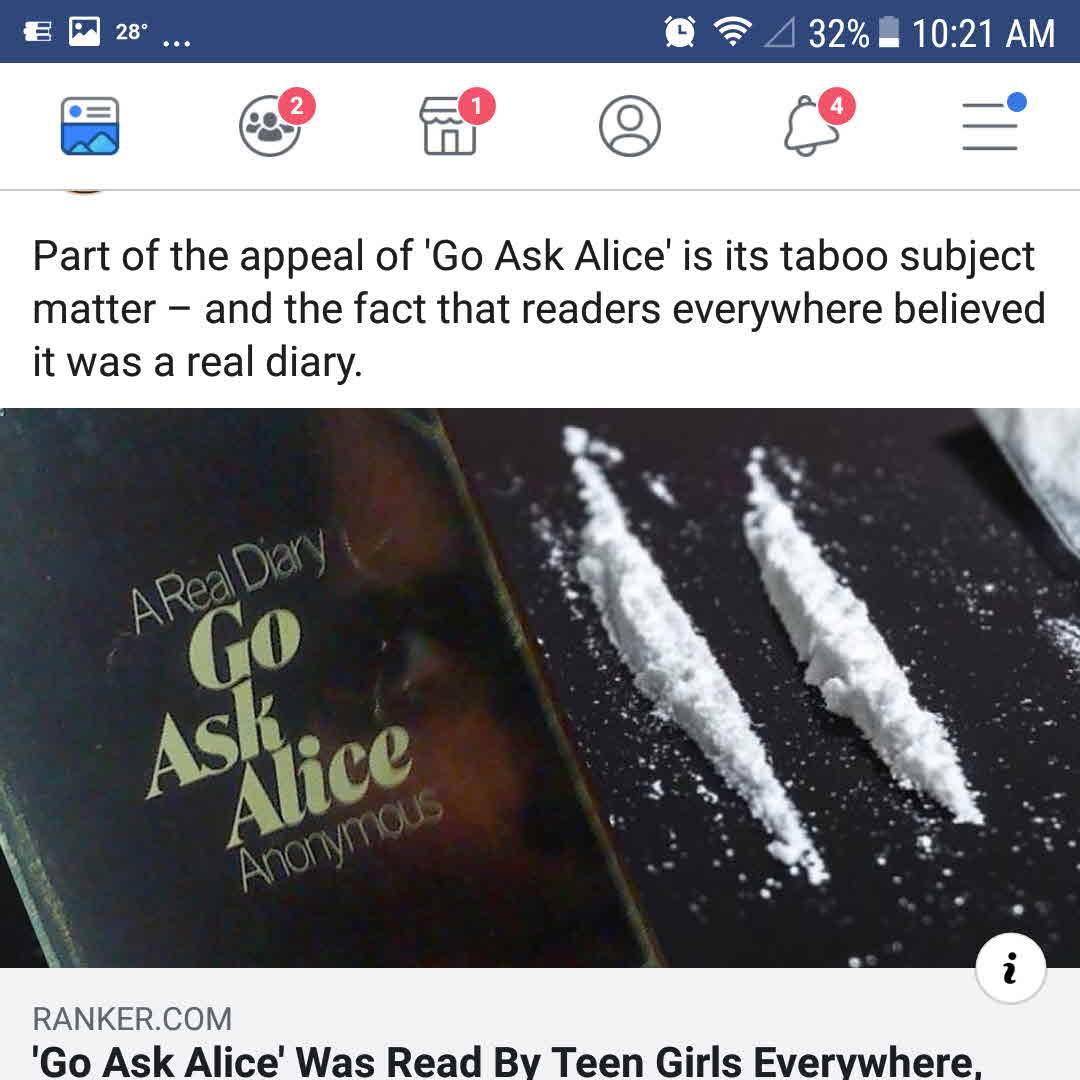Viewport: 1080px width, 1080px height.
Task: Open the Marketplace tab
Action: (450, 126)
